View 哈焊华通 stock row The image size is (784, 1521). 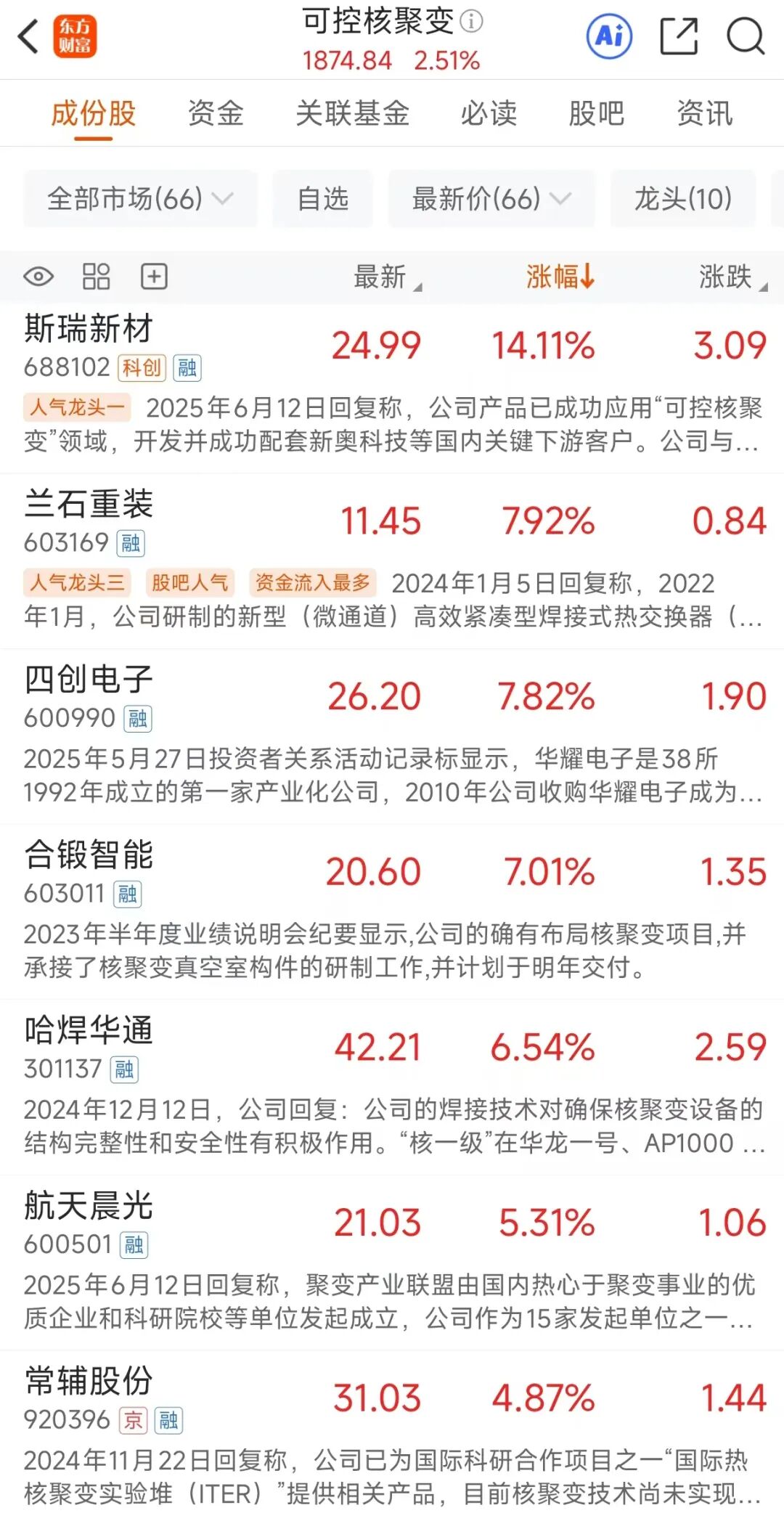(89, 1030)
